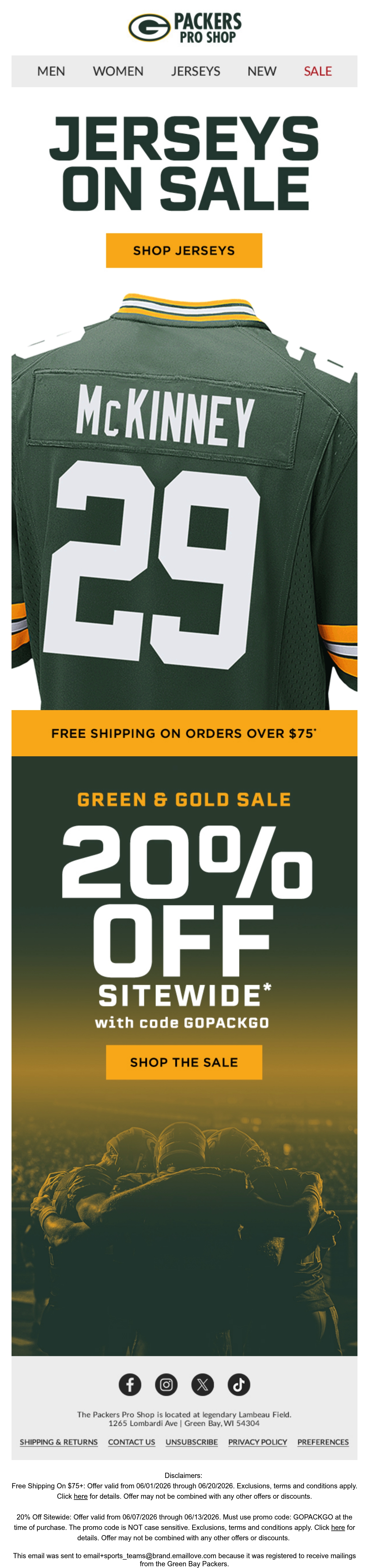
Task: Go to JERSEYS in top menu
Action: 196,71
